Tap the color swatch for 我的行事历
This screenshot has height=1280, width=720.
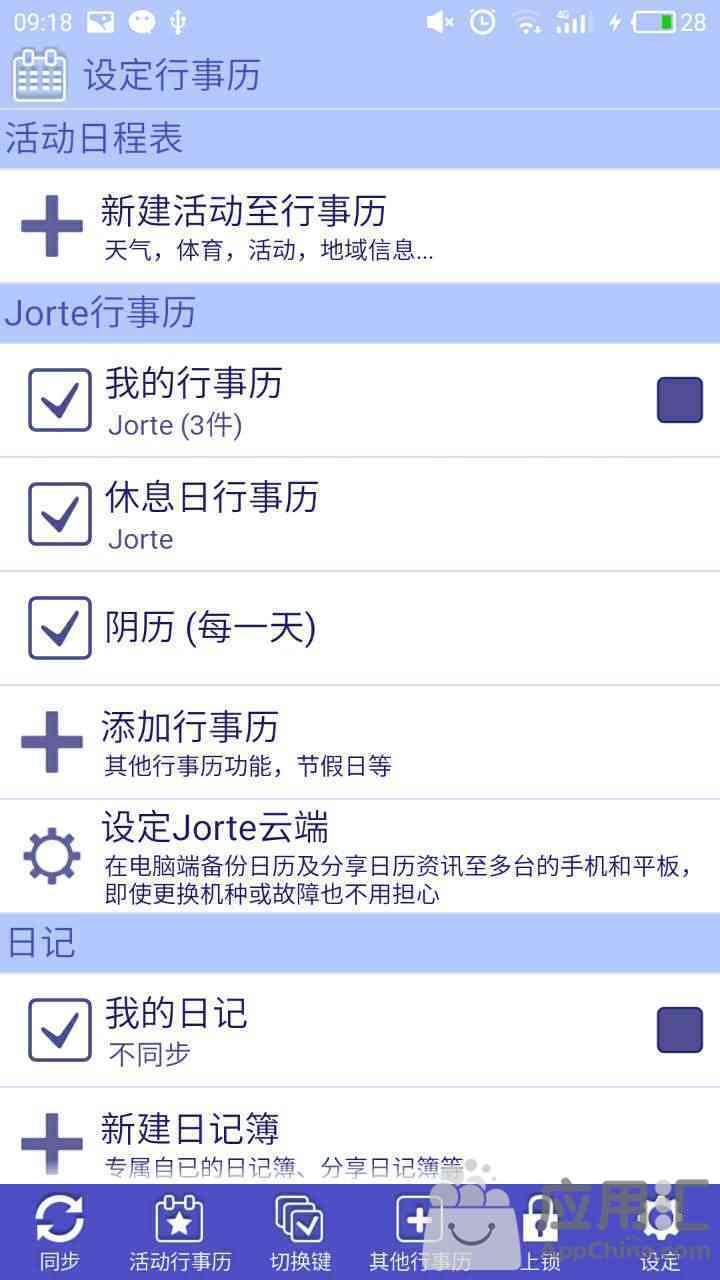tap(679, 400)
